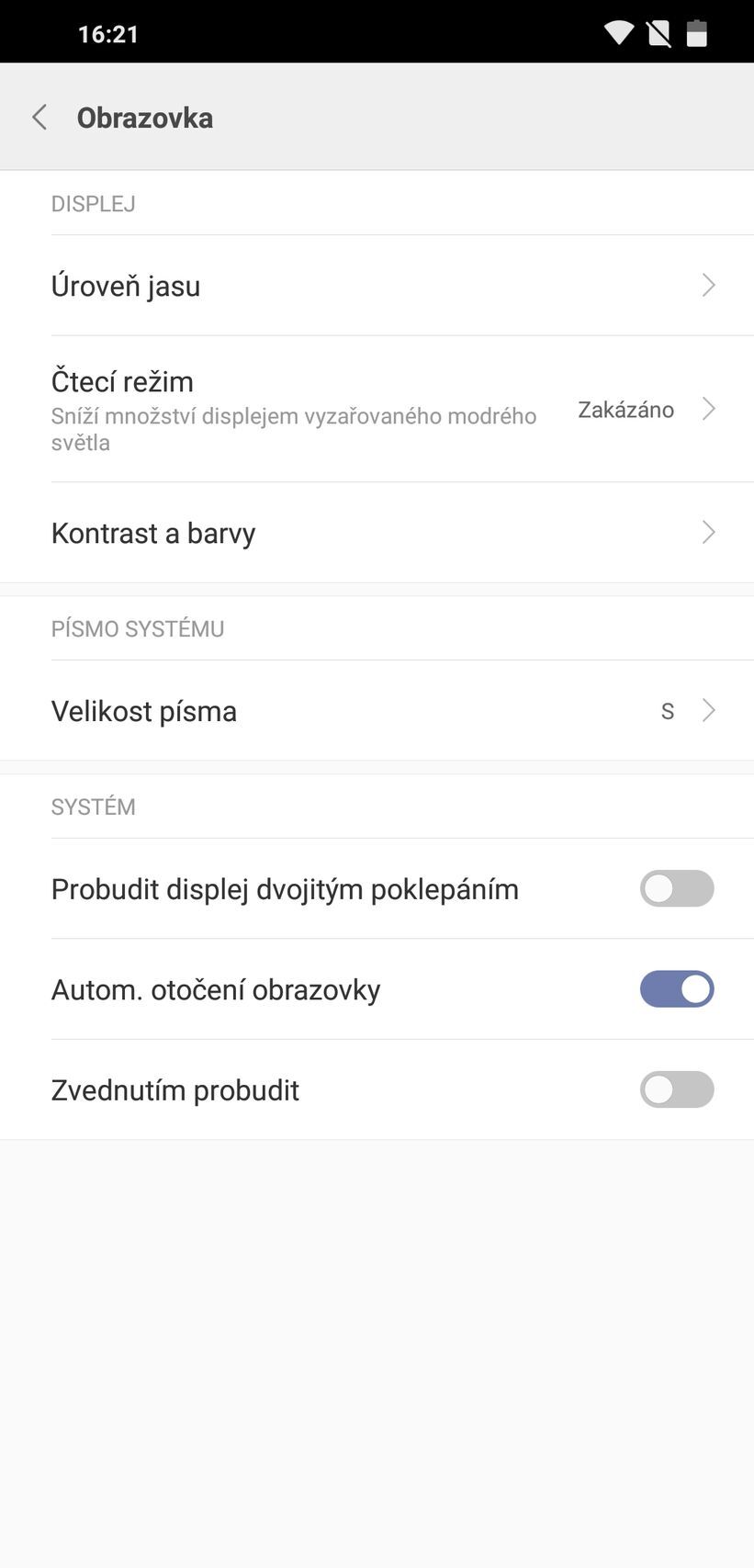
Task: Expand the Úroveň jasu chevron
Action: [707, 285]
